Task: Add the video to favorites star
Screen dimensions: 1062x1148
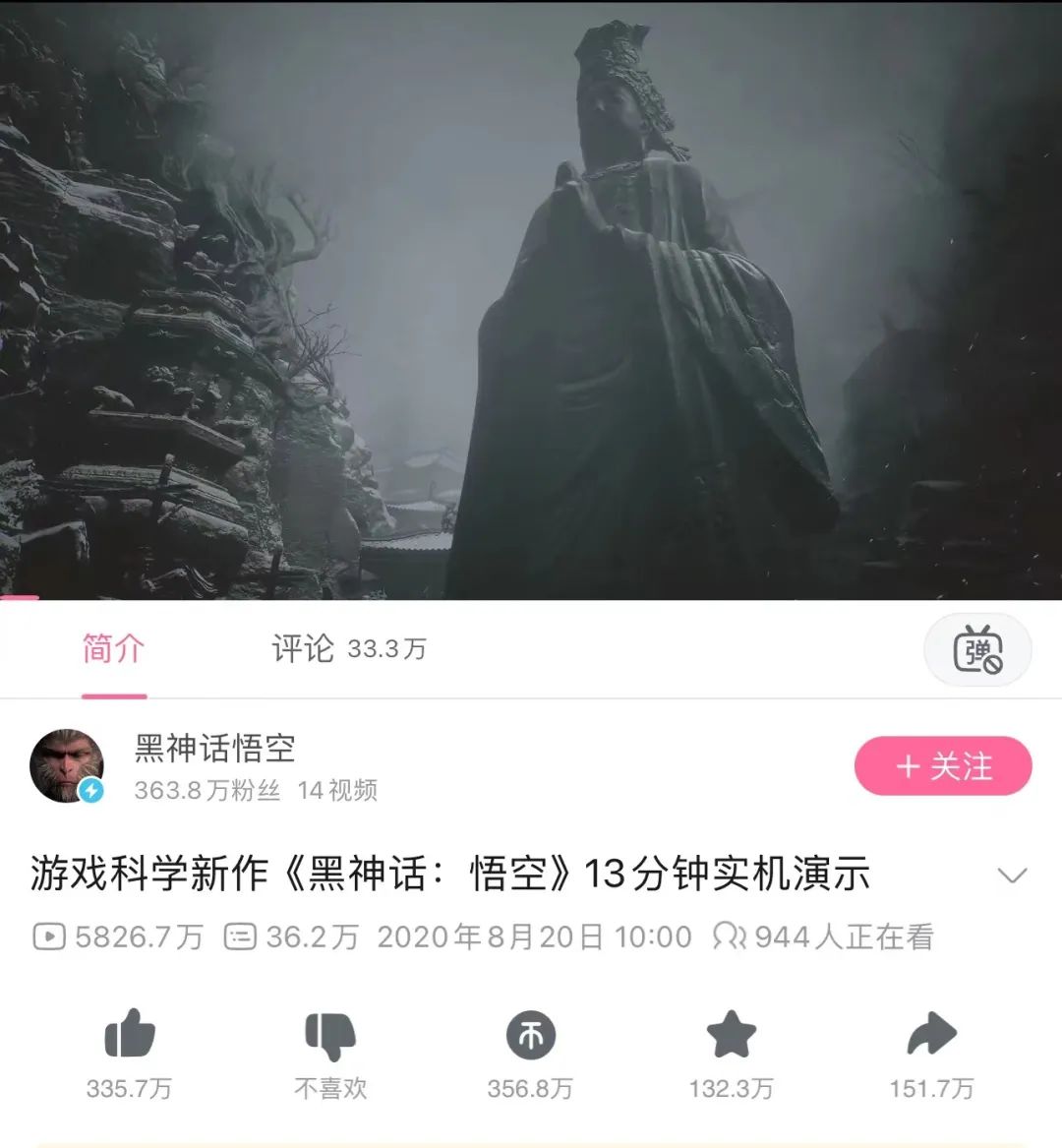Action: click(731, 1036)
